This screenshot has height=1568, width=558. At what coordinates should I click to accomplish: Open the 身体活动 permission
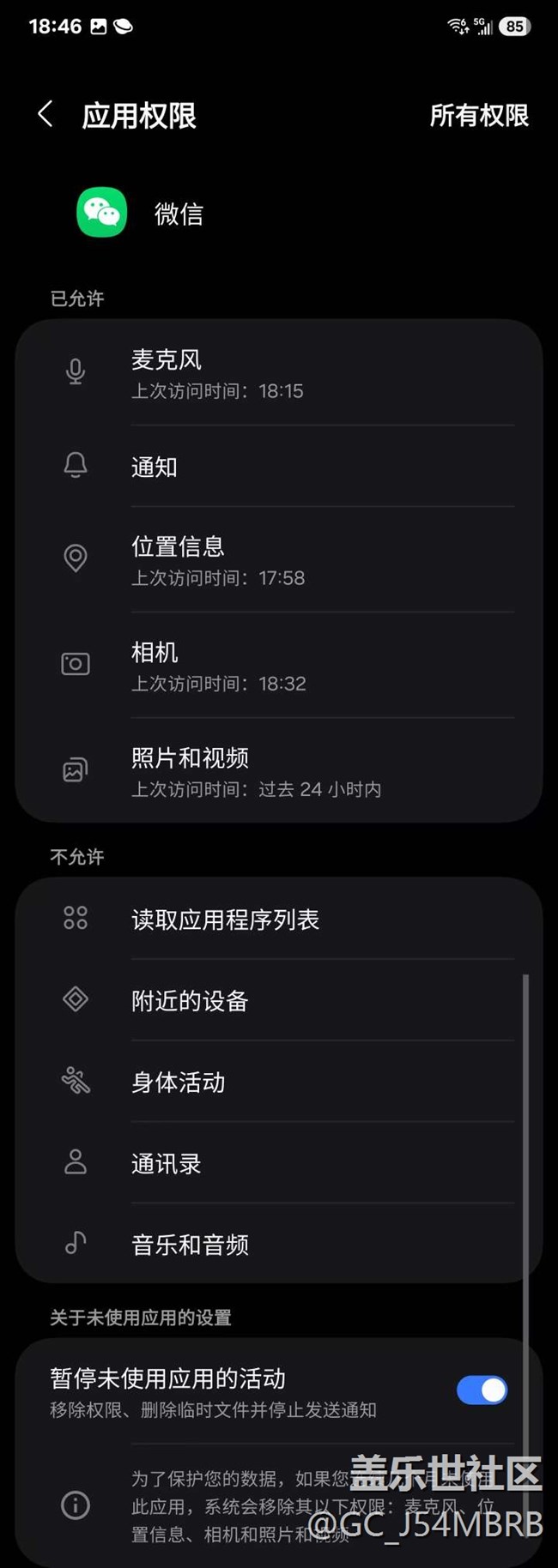pos(278,1082)
